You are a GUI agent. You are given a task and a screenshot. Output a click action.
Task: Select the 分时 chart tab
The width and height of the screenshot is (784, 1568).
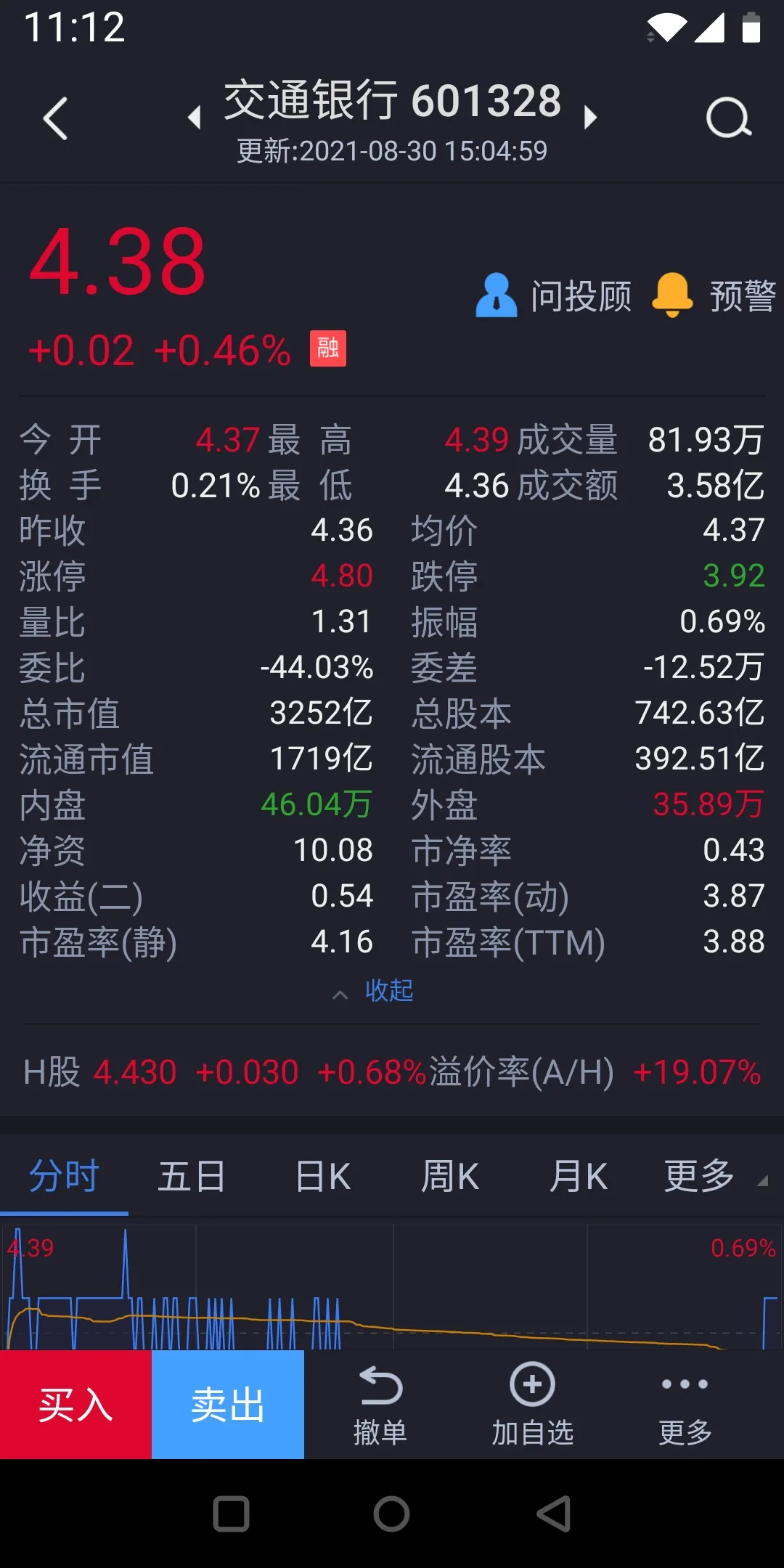coord(64,1176)
